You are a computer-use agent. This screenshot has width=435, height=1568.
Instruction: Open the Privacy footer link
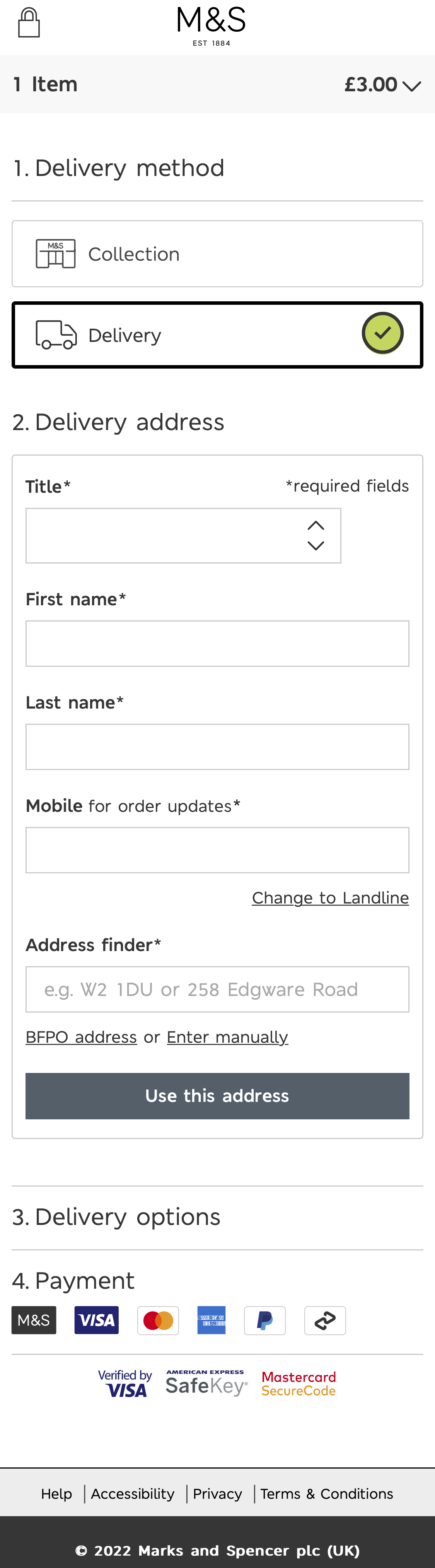(x=217, y=1494)
